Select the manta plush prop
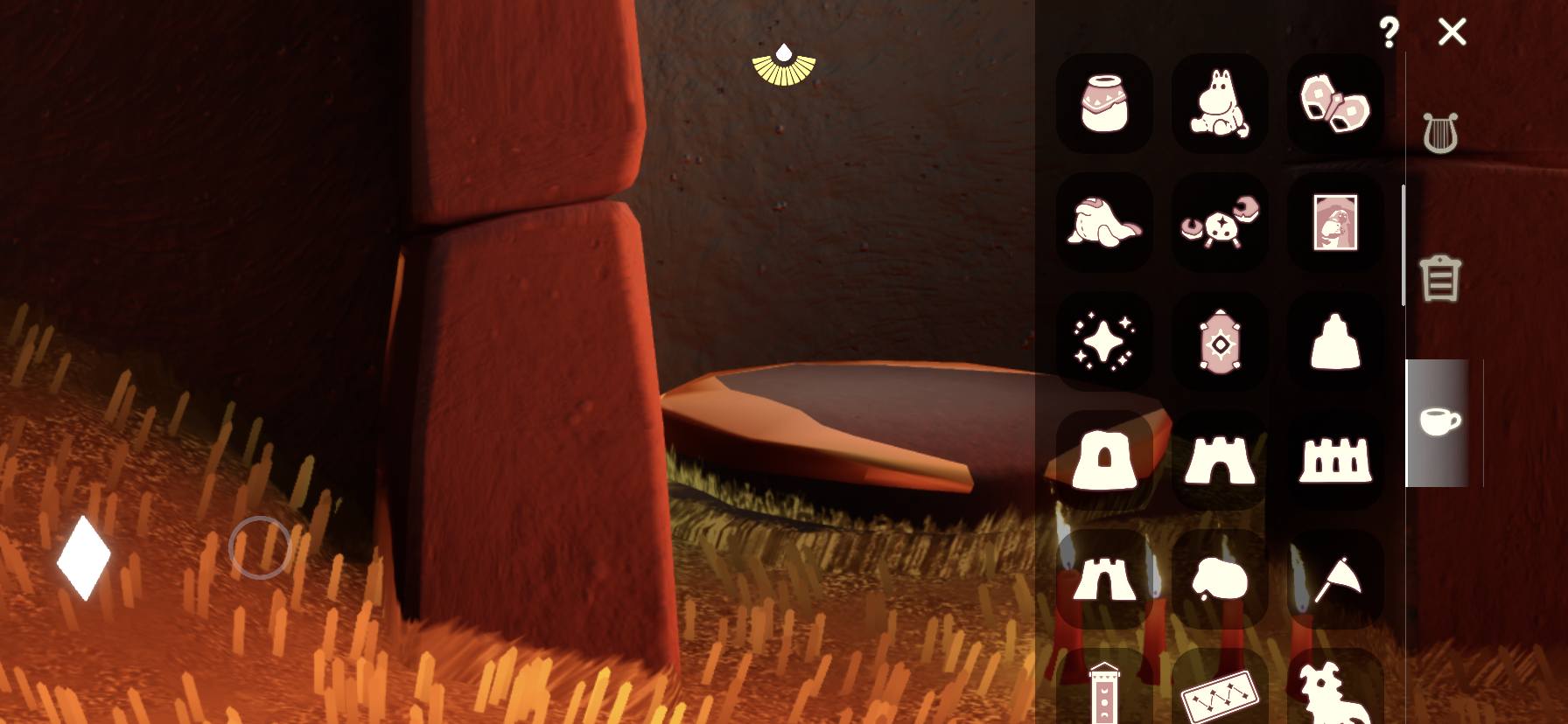The width and height of the screenshot is (1568, 724). tap(1104, 222)
